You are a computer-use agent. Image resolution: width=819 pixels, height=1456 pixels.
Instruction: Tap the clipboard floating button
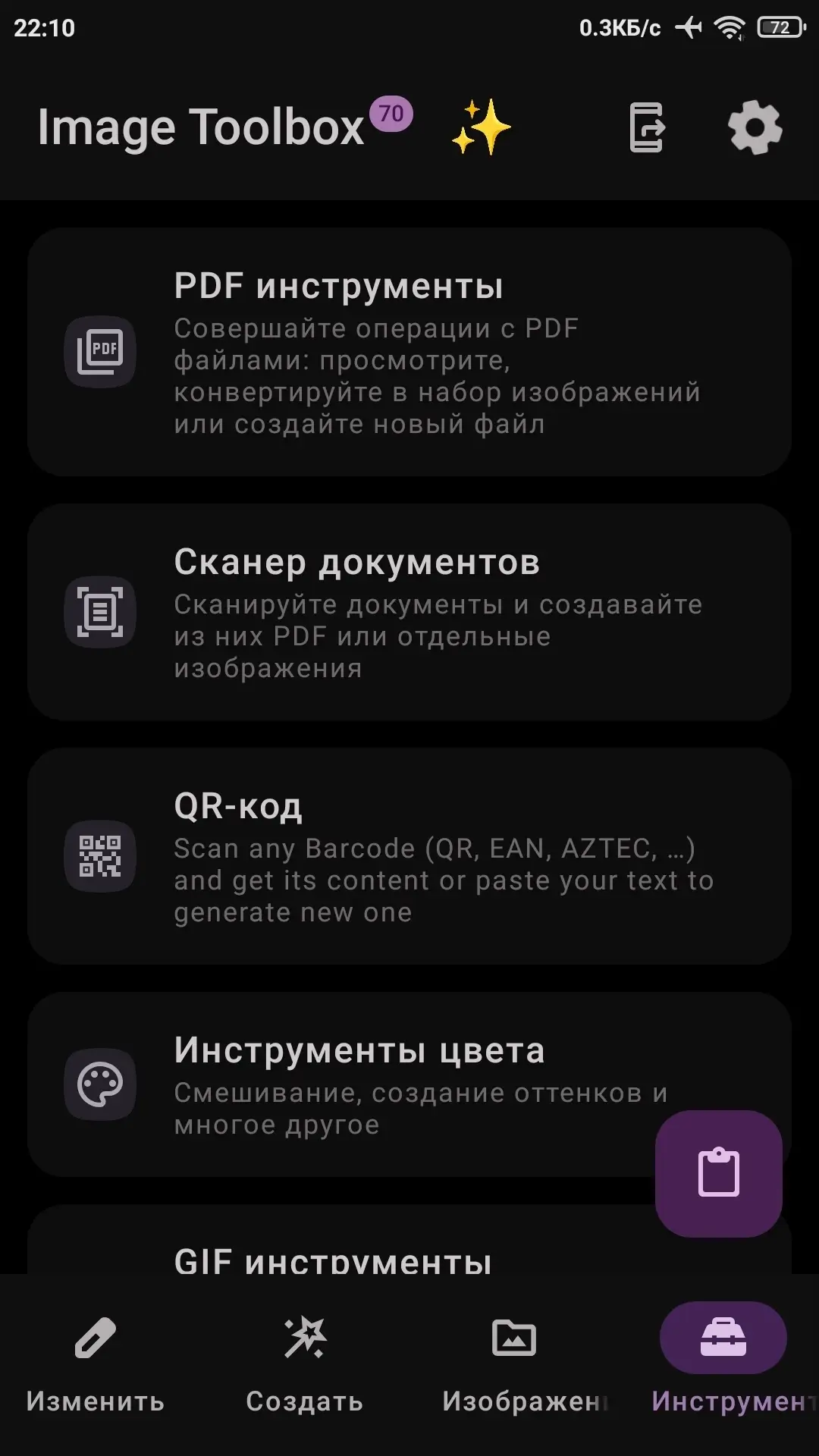pos(718,1173)
